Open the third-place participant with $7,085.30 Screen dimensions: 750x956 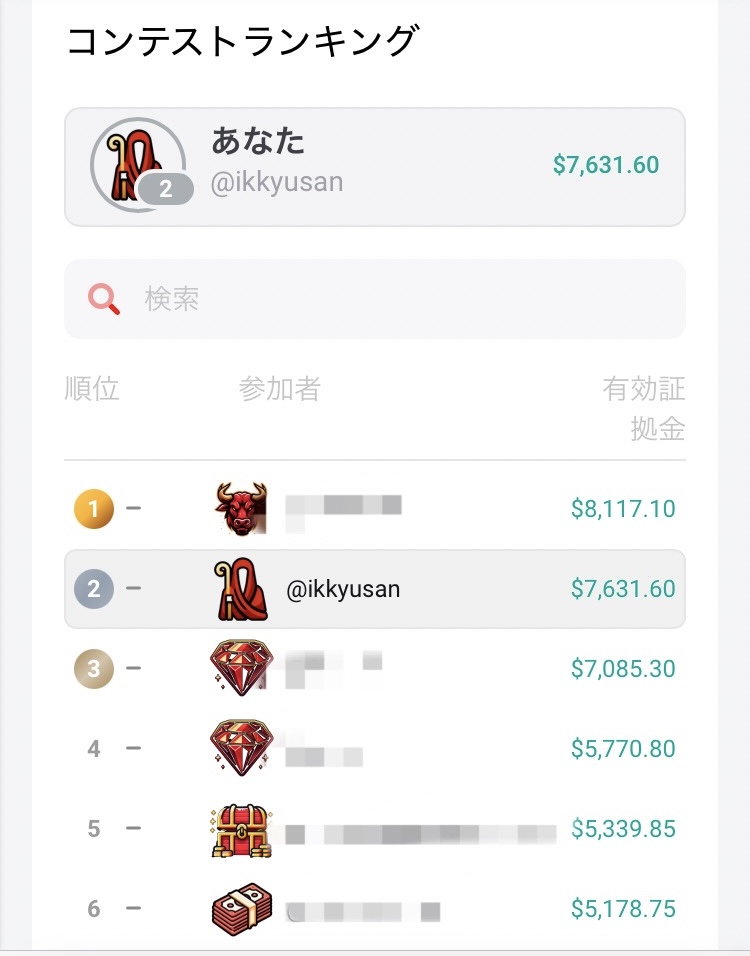[x=375, y=669]
